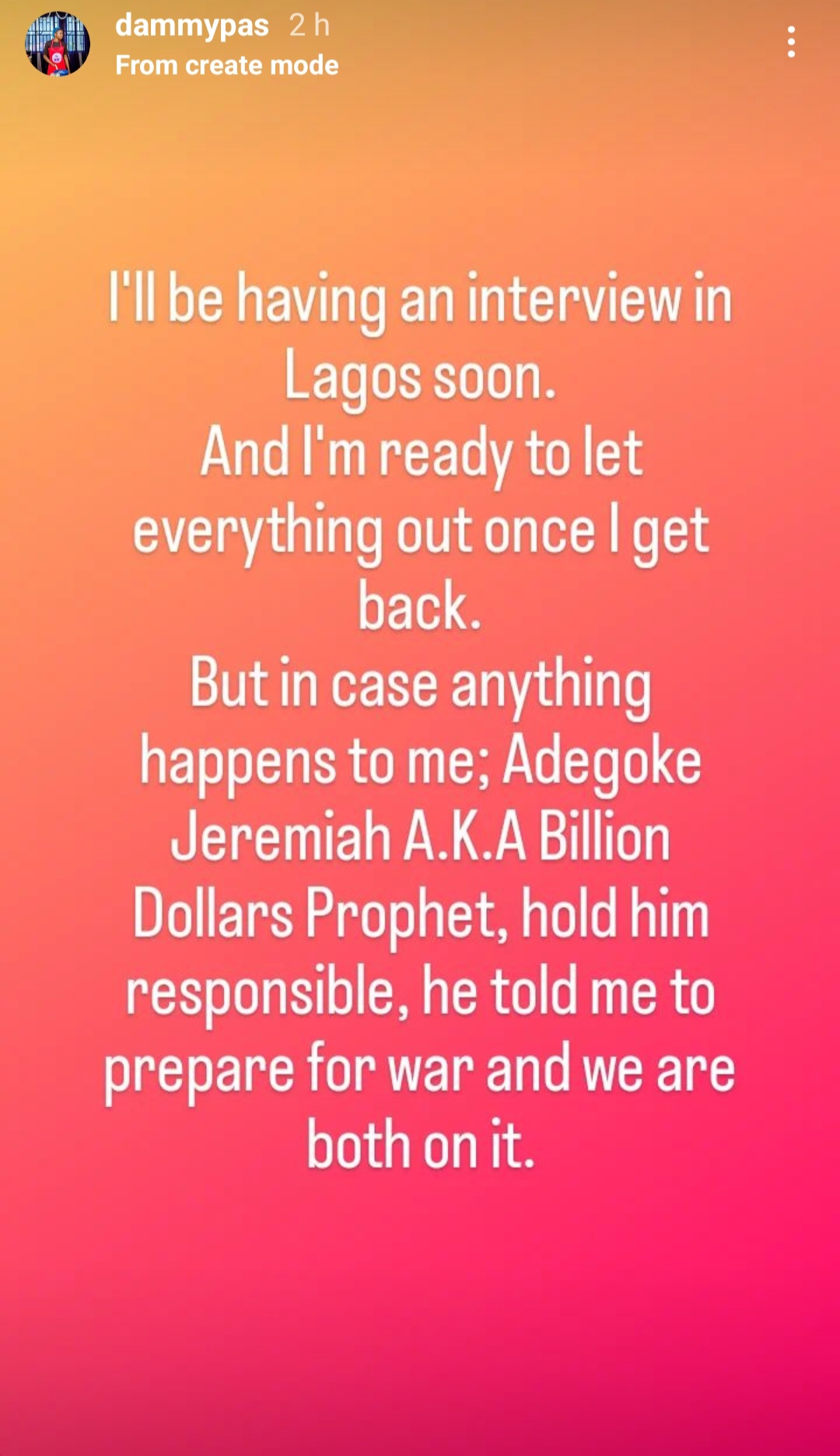Tap the From create mode label
840x1456 pixels.
pyautogui.click(x=227, y=65)
